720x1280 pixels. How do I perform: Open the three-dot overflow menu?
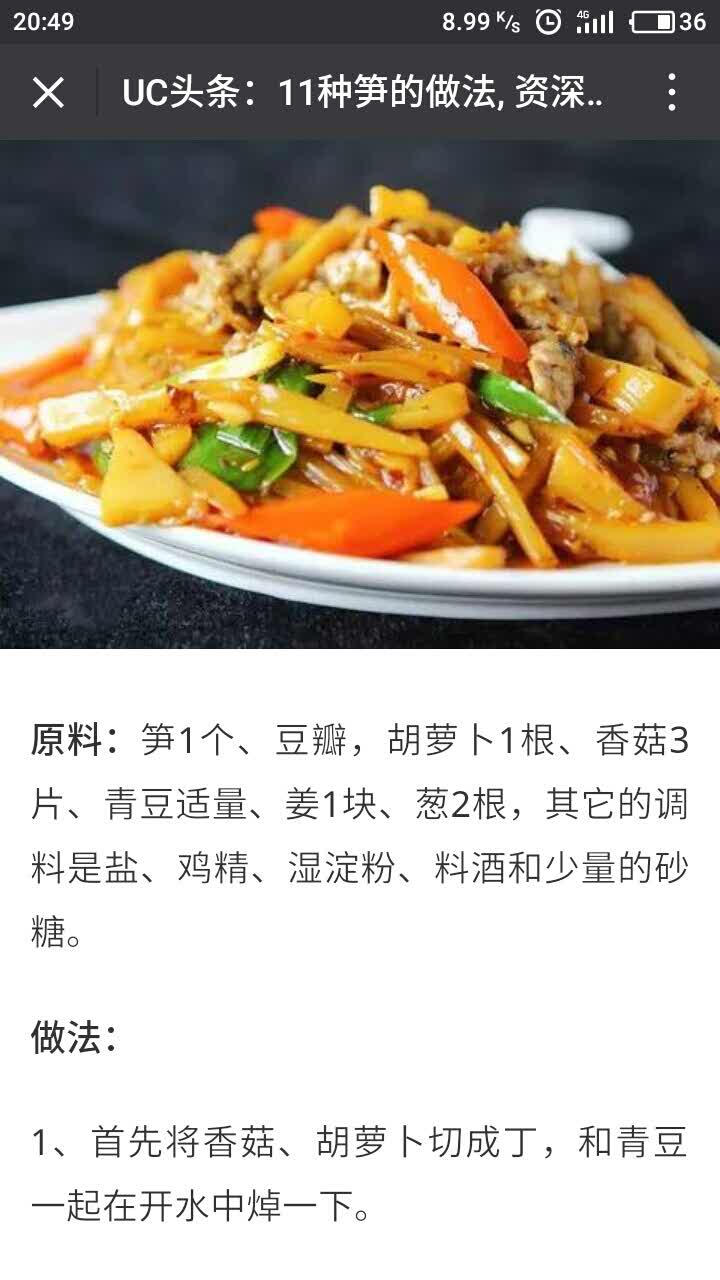click(672, 93)
